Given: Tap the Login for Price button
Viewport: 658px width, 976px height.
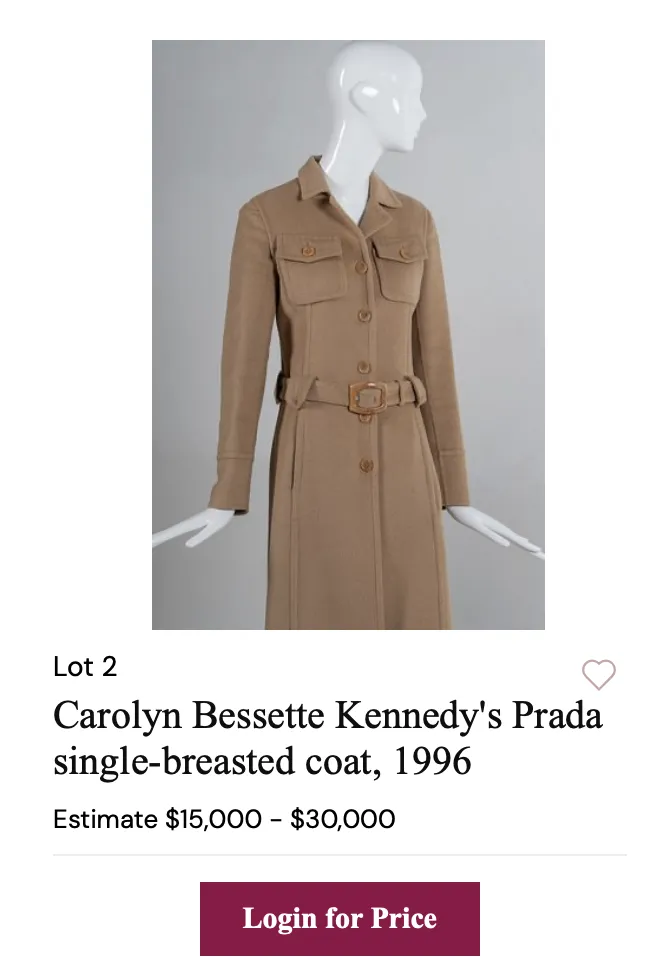Looking at the screenshot, I should click(x=340, y=918).
